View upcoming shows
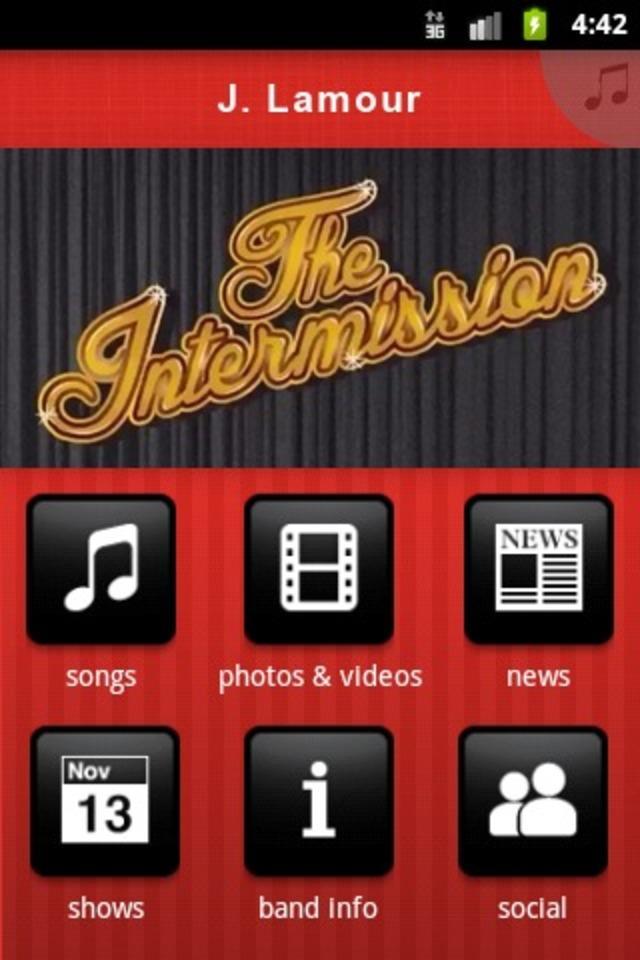The width and height of the screenshot is (640, 960). pyautogui.click(x=105, y=800)
